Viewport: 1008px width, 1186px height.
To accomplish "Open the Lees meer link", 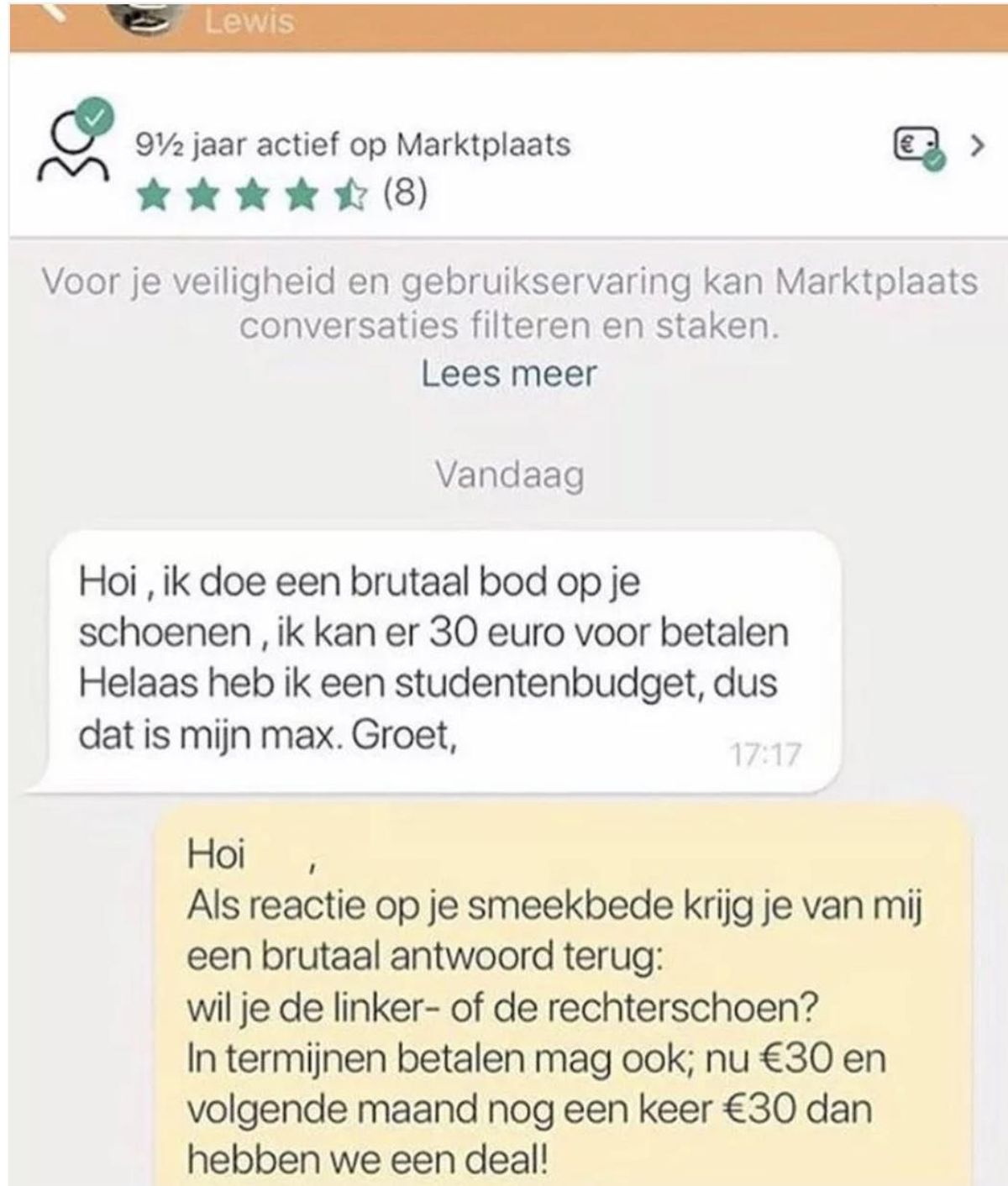I will [509, 374].
